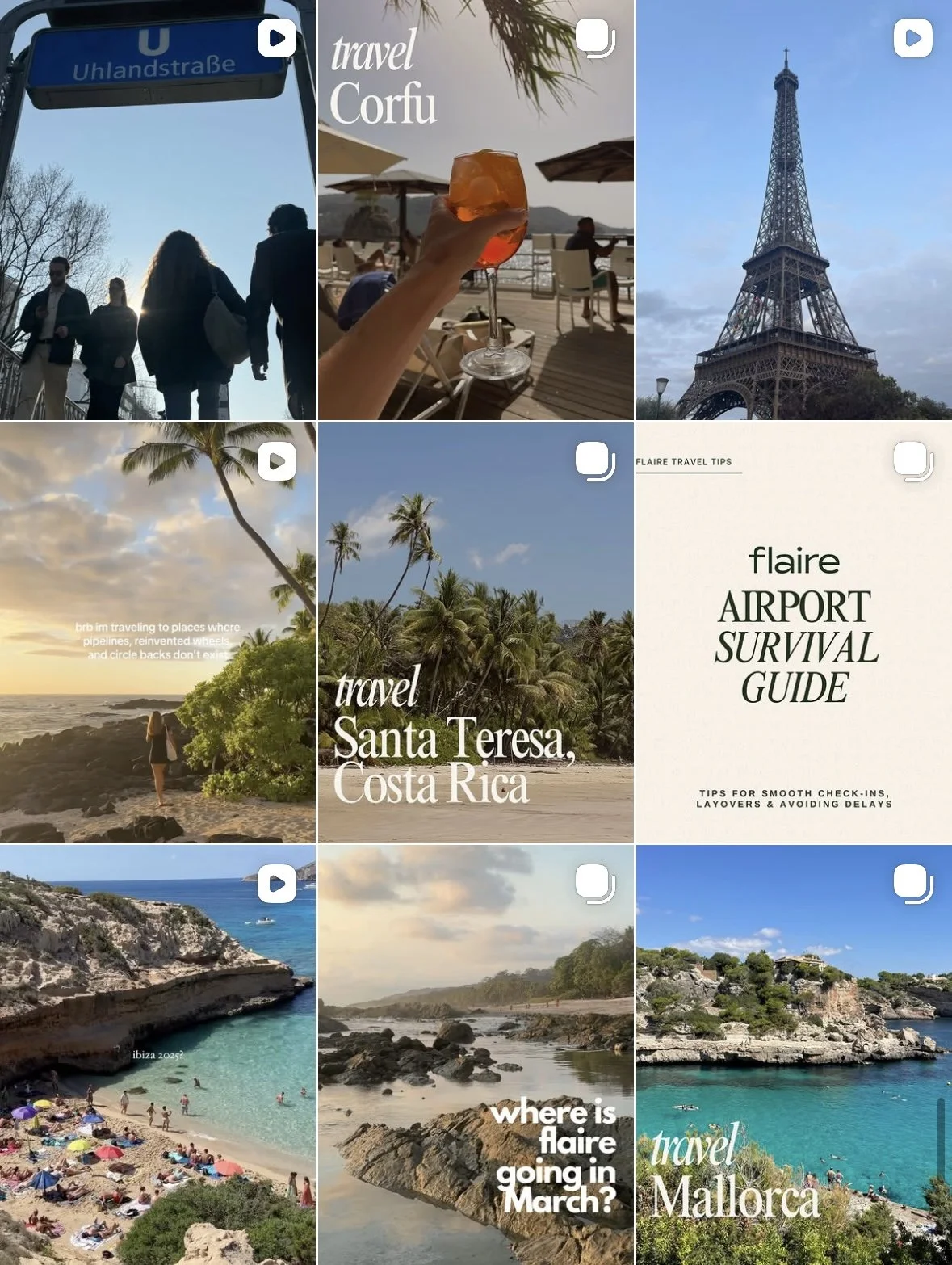Open the 'brb im traveling' beach reel
The image size is (952, 1265).
(157, 632)
